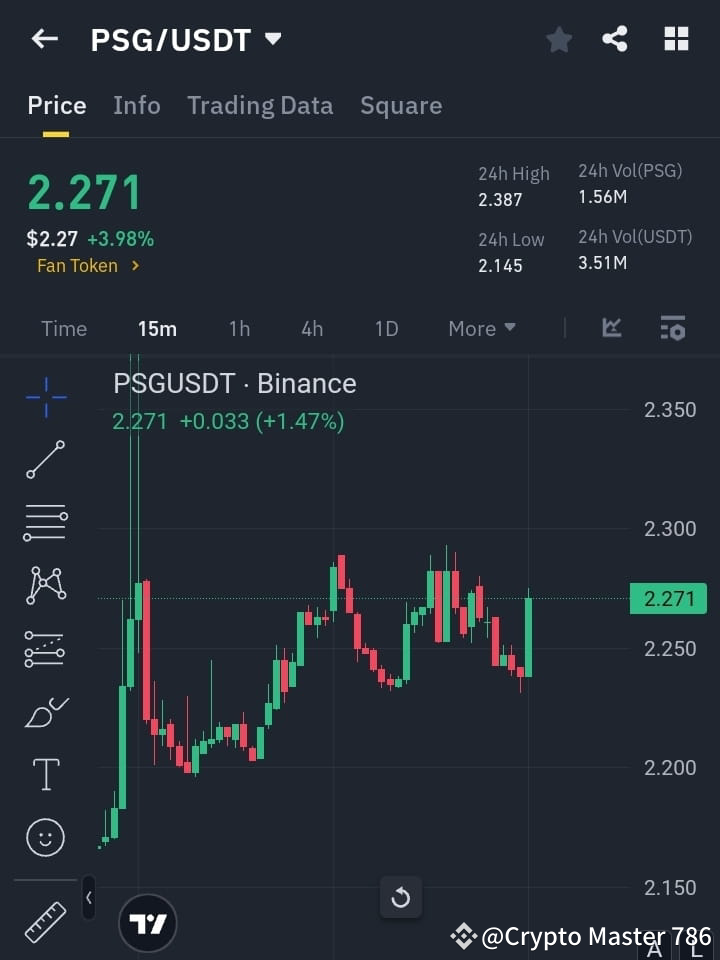Expand the More timeframe options
The height and width of the screenshot is (960, 720).
pyautogui.click(x=481, y=328)
